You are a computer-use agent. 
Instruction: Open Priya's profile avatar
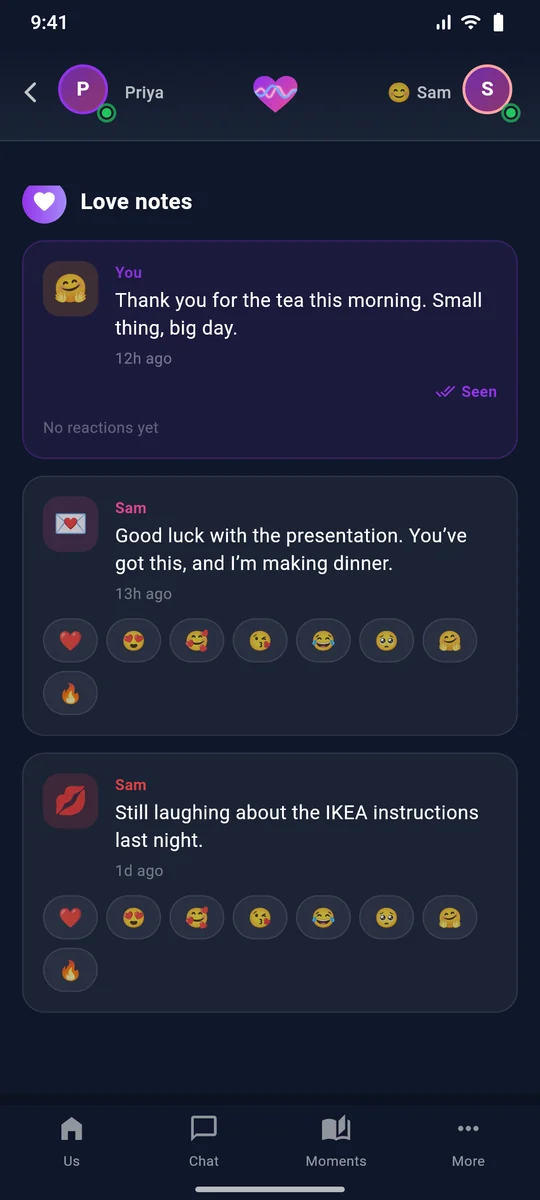coord(84,89)
